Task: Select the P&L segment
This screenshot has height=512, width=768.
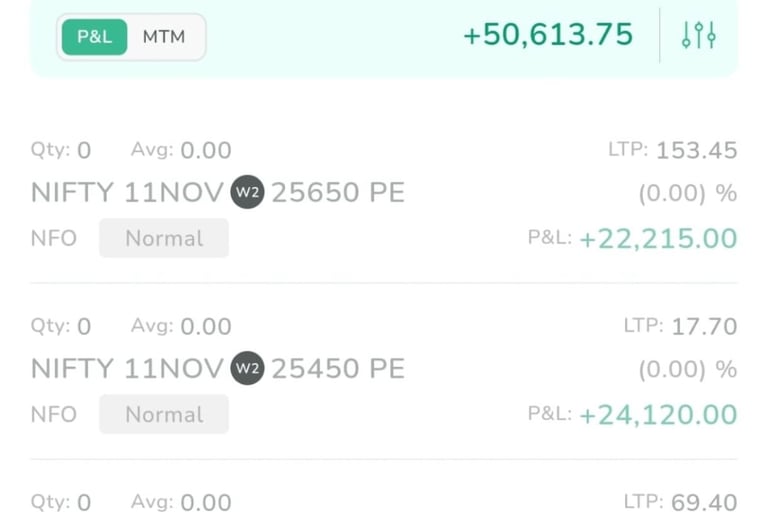Action: point(95,37)
